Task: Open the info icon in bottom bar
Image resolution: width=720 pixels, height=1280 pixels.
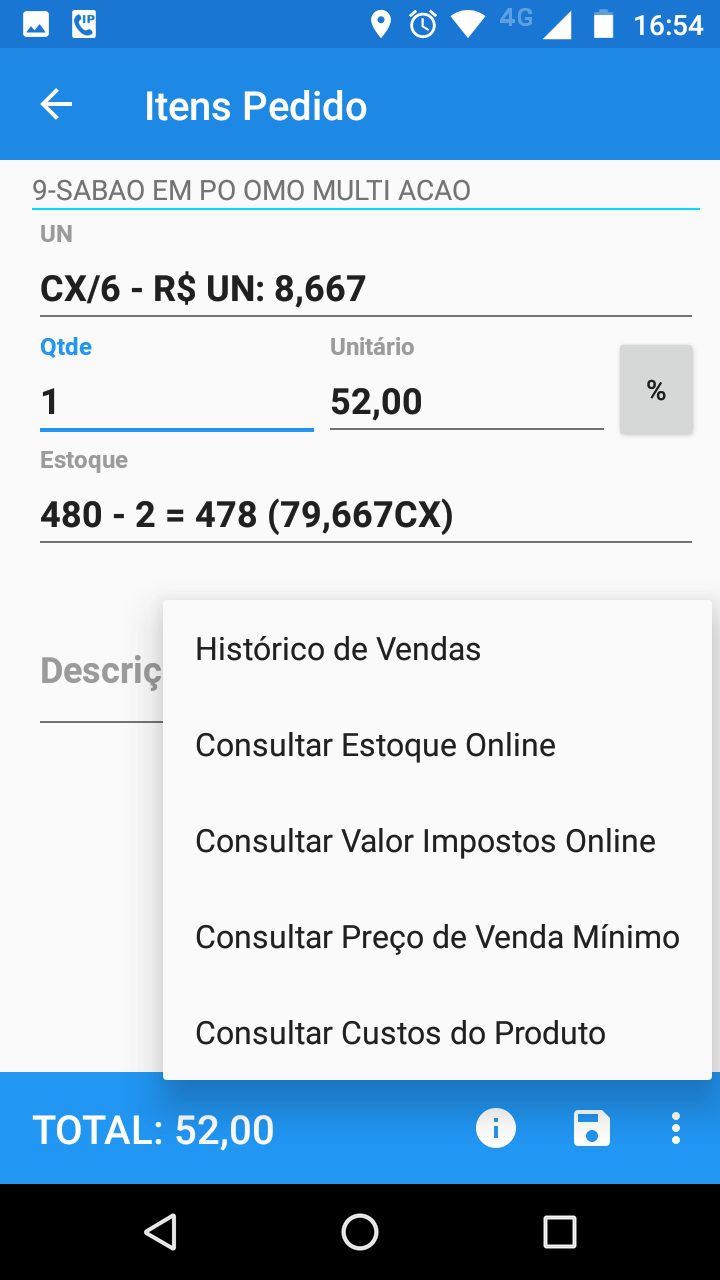Action: point(496,1129)
